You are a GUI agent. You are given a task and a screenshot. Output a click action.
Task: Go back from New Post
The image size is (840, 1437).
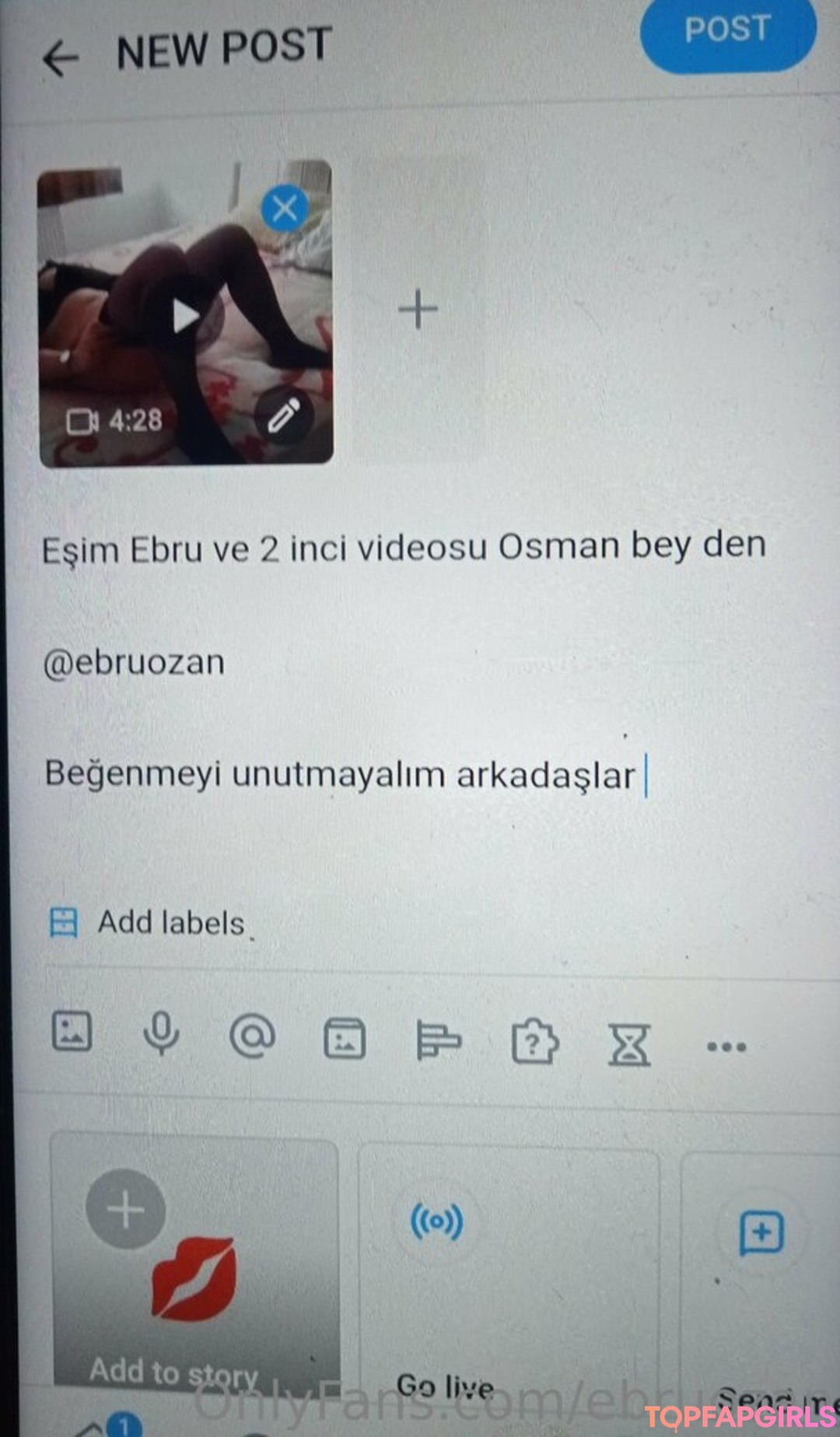point(61,58)
